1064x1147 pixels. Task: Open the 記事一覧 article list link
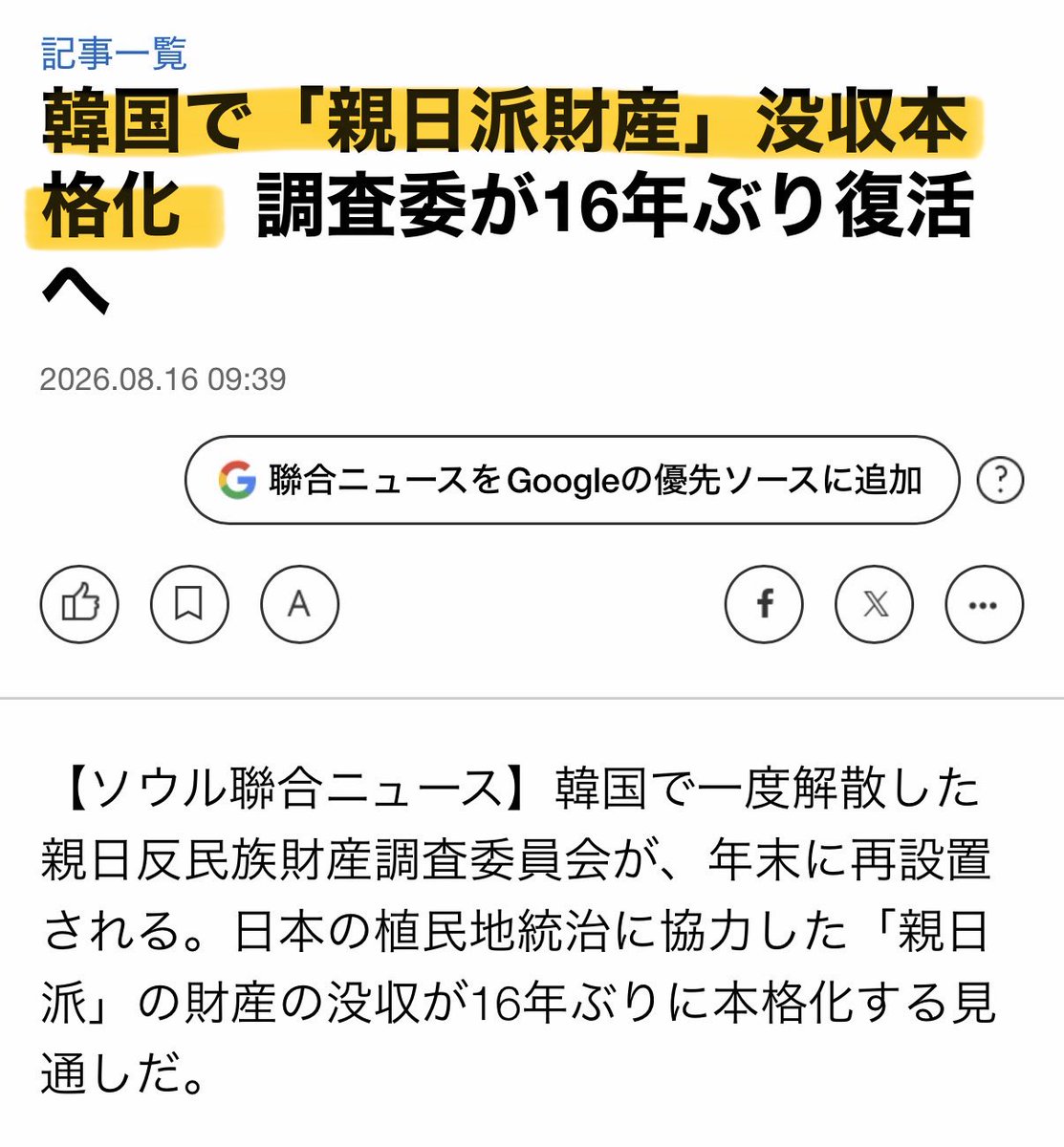[114, 54]
